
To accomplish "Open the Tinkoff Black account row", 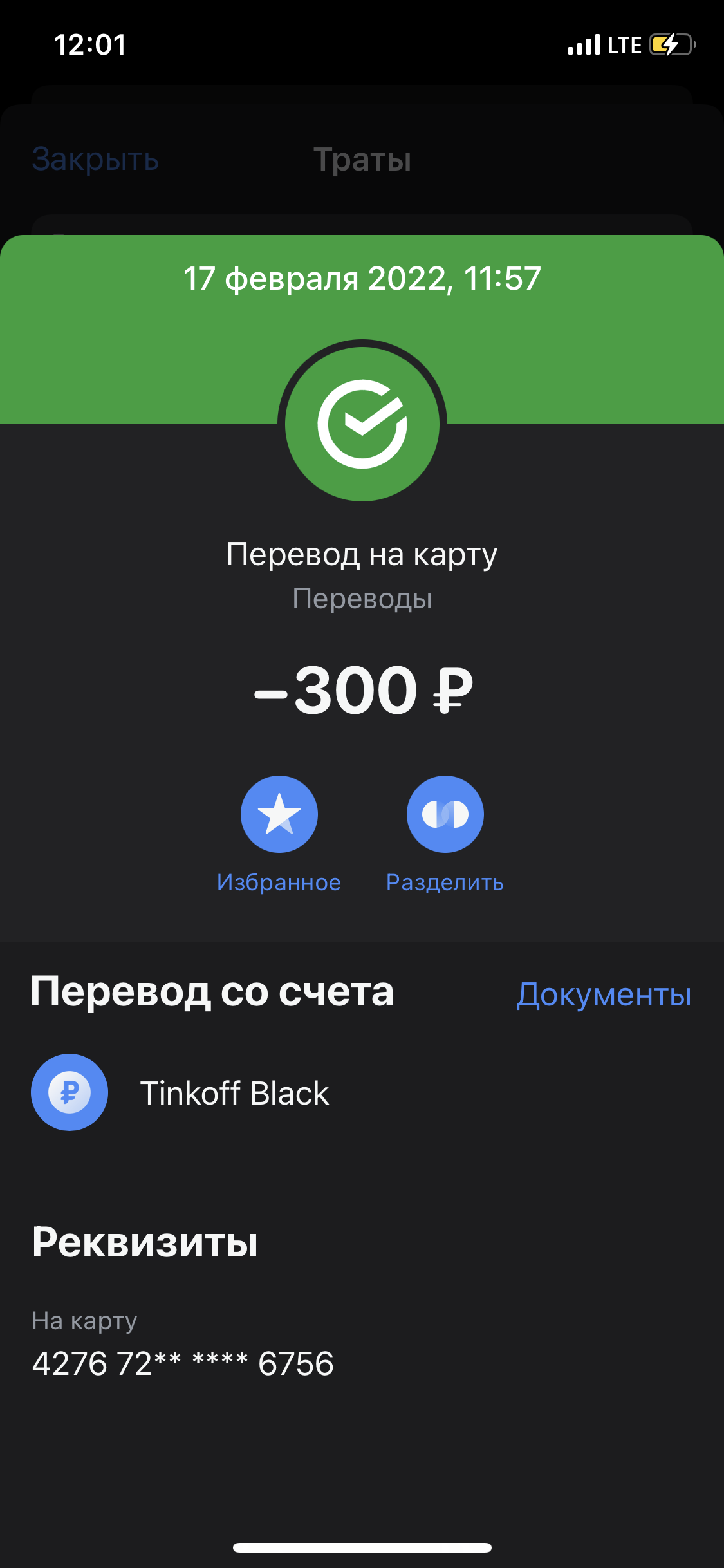I will [x=362, y=1092].
